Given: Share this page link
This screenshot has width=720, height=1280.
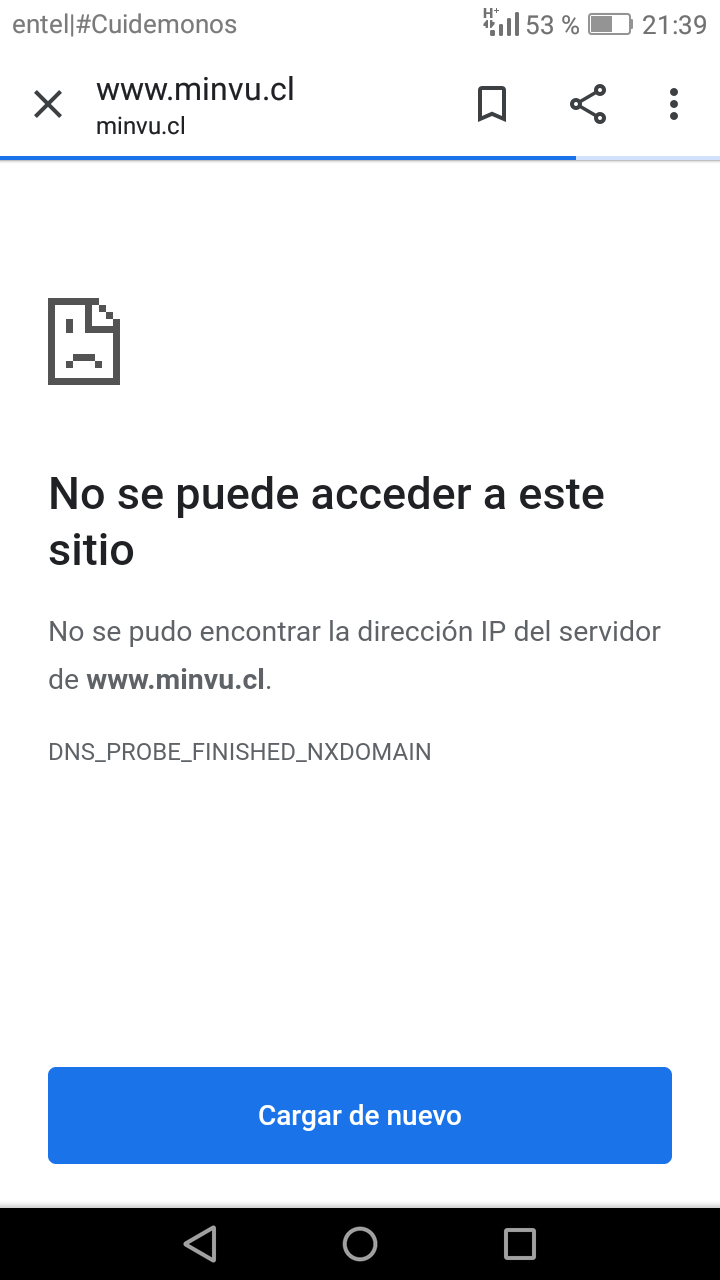Looking at the screenshot, I should [x=588, y=104].
